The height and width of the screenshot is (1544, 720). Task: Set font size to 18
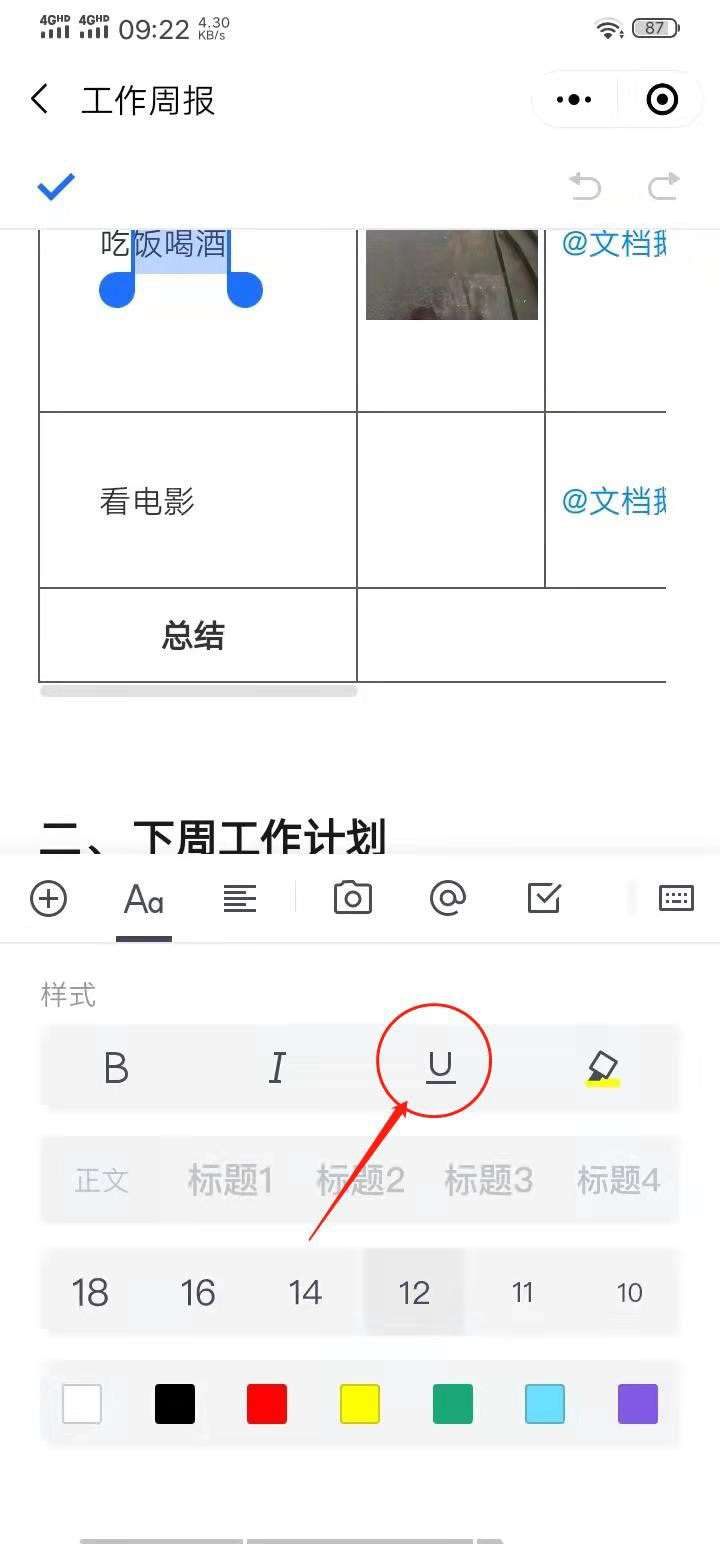[x=91, y=1292]
